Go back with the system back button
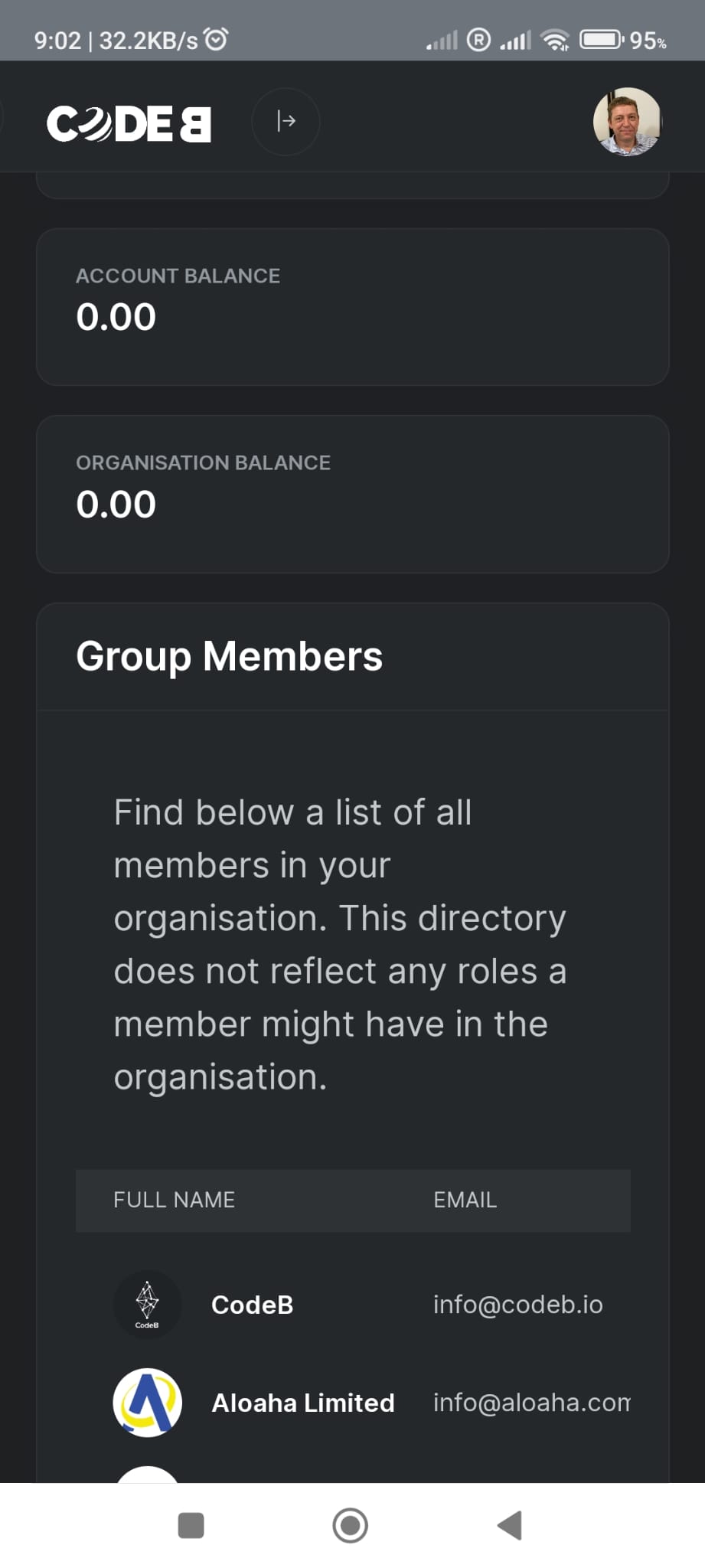 point(510,1524)
